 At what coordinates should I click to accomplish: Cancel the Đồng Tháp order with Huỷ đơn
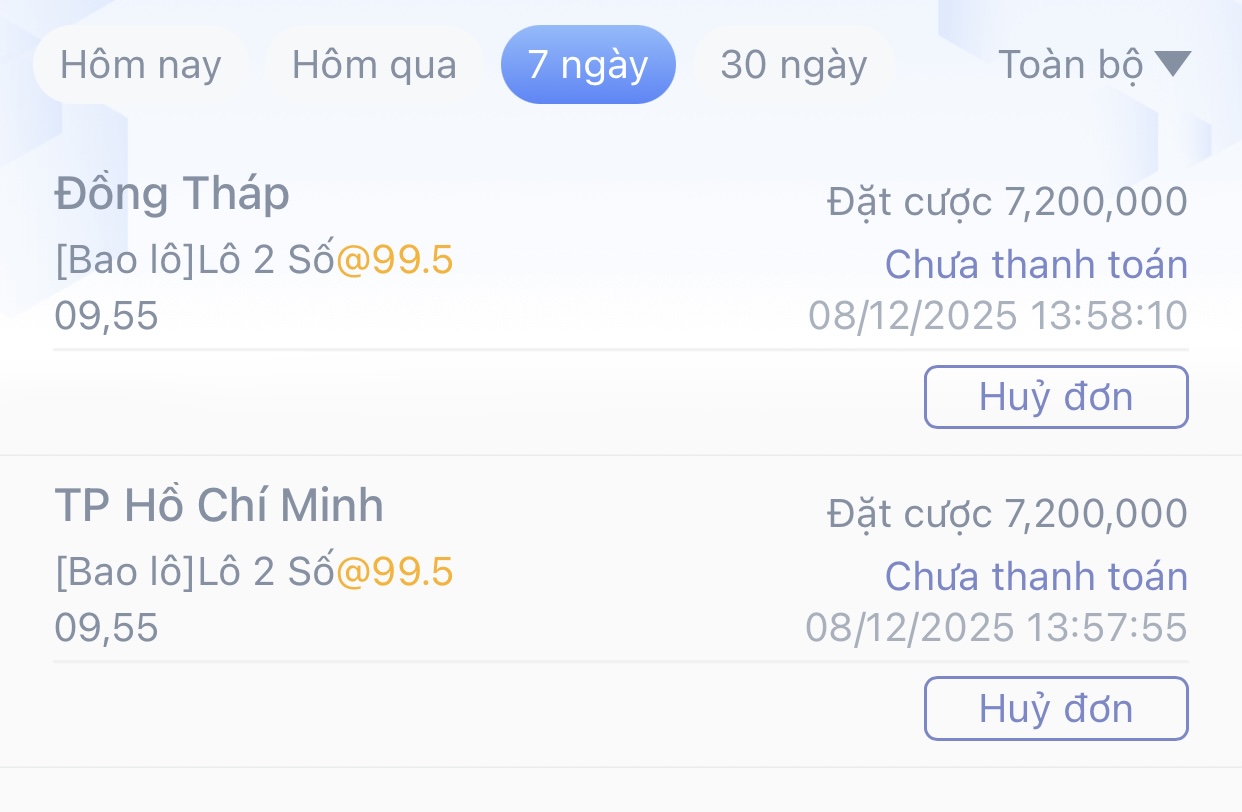(1055, 397)
